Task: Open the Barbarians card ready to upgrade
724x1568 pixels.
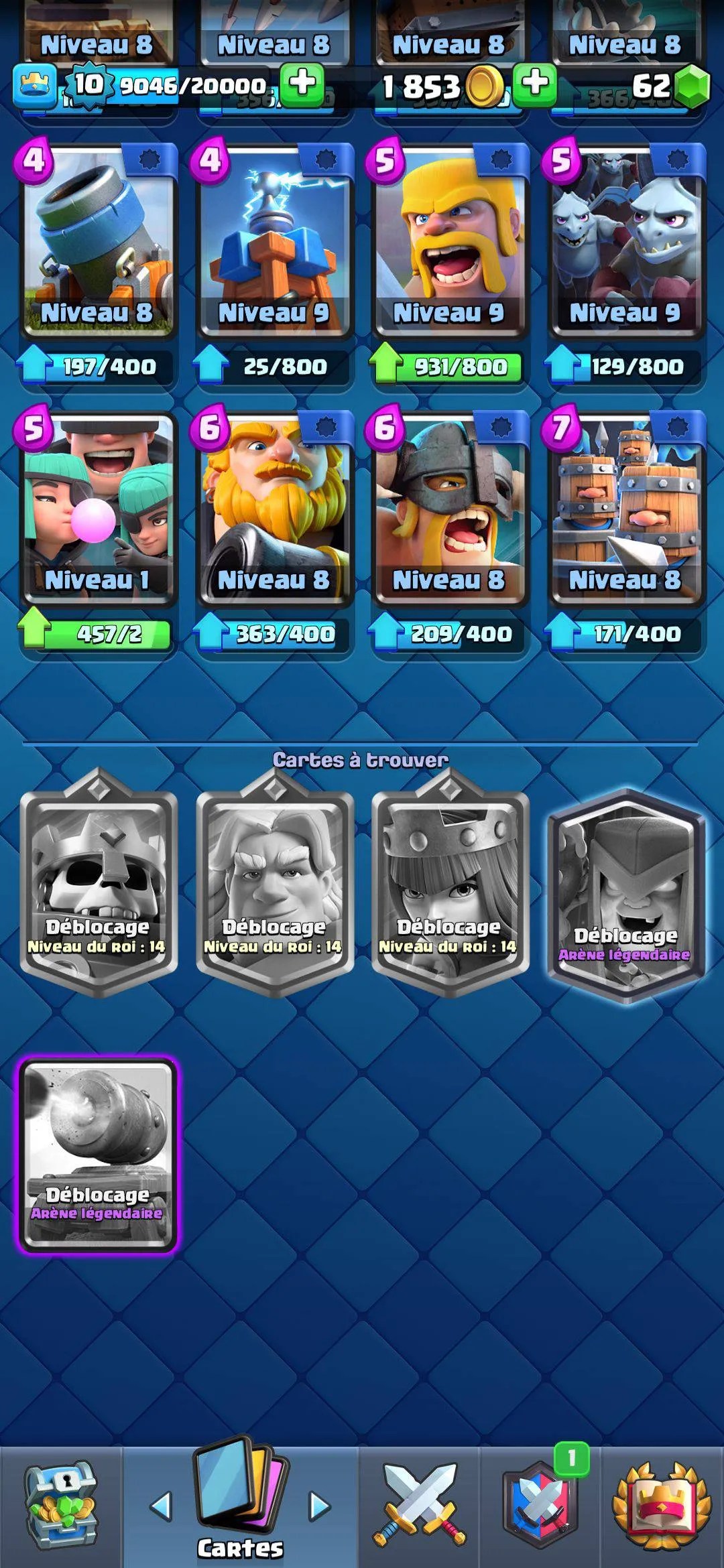Action: tap(449, 241)
